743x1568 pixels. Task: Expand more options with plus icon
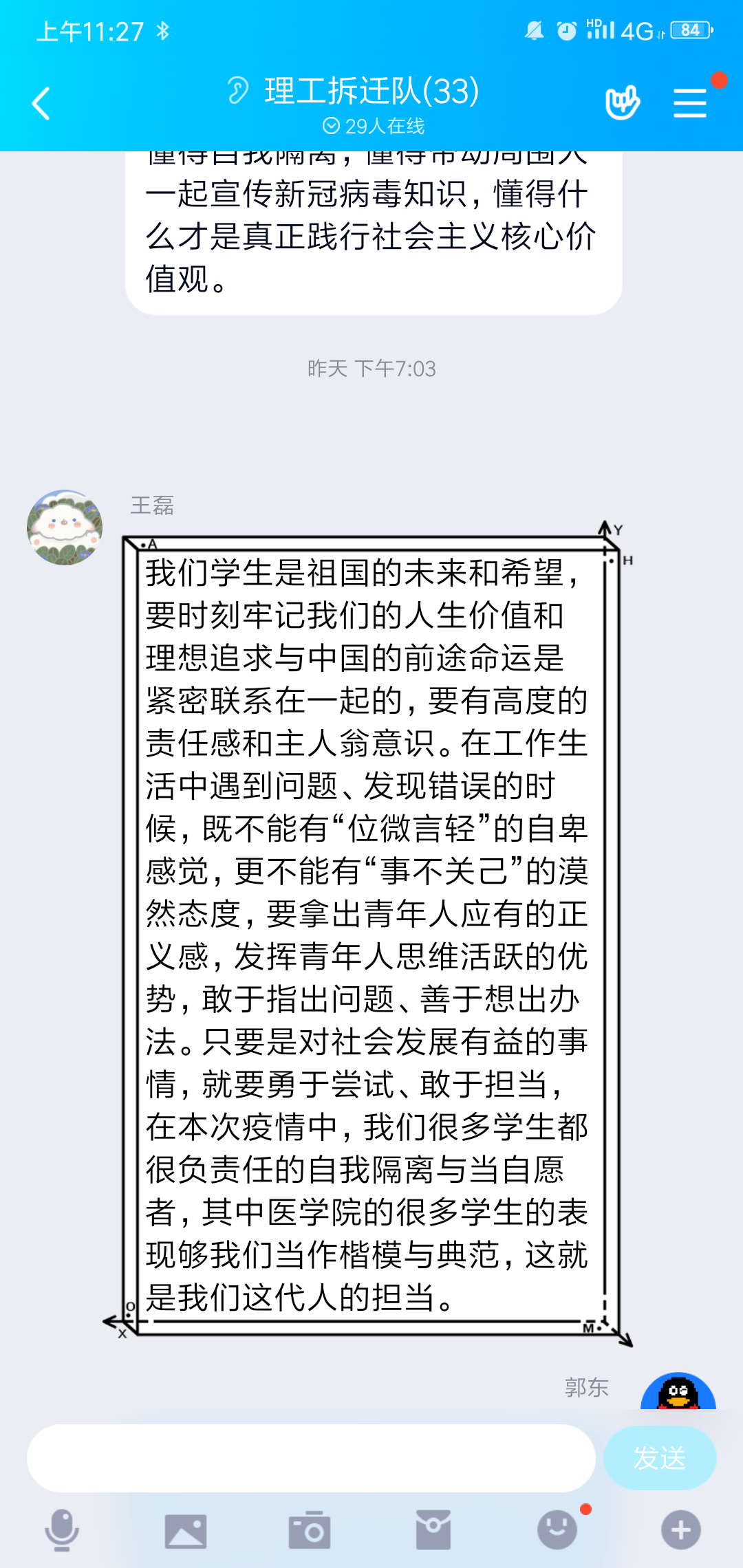[681, 1530]
